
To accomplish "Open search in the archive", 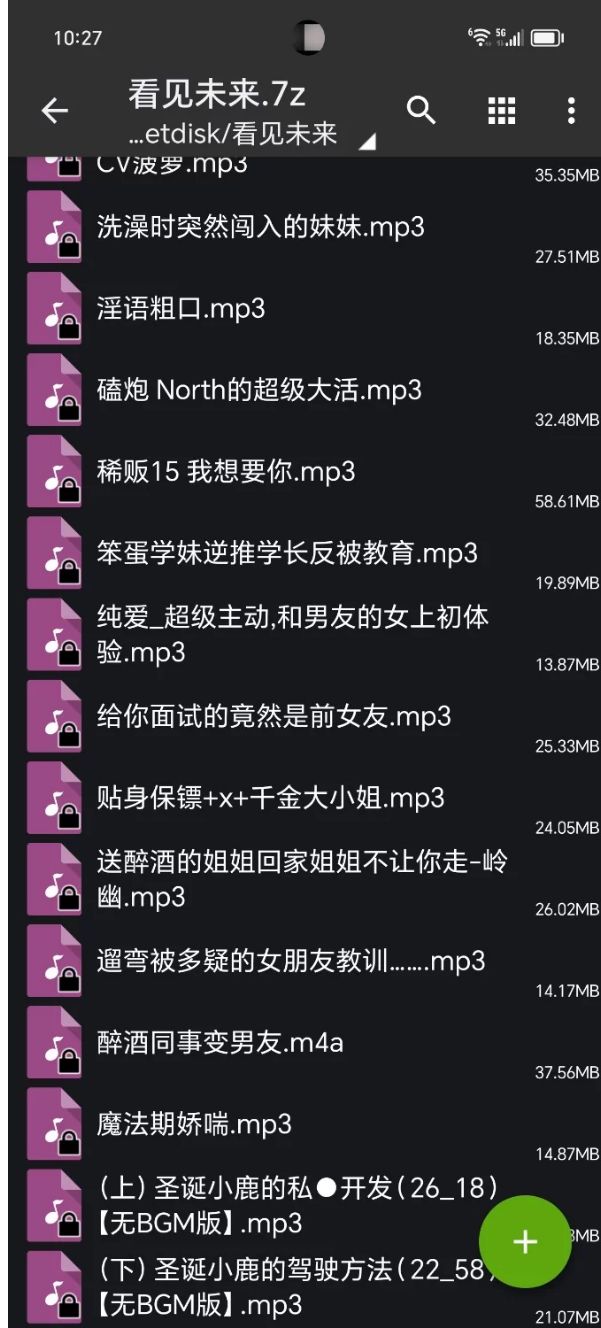I will 422,112.
